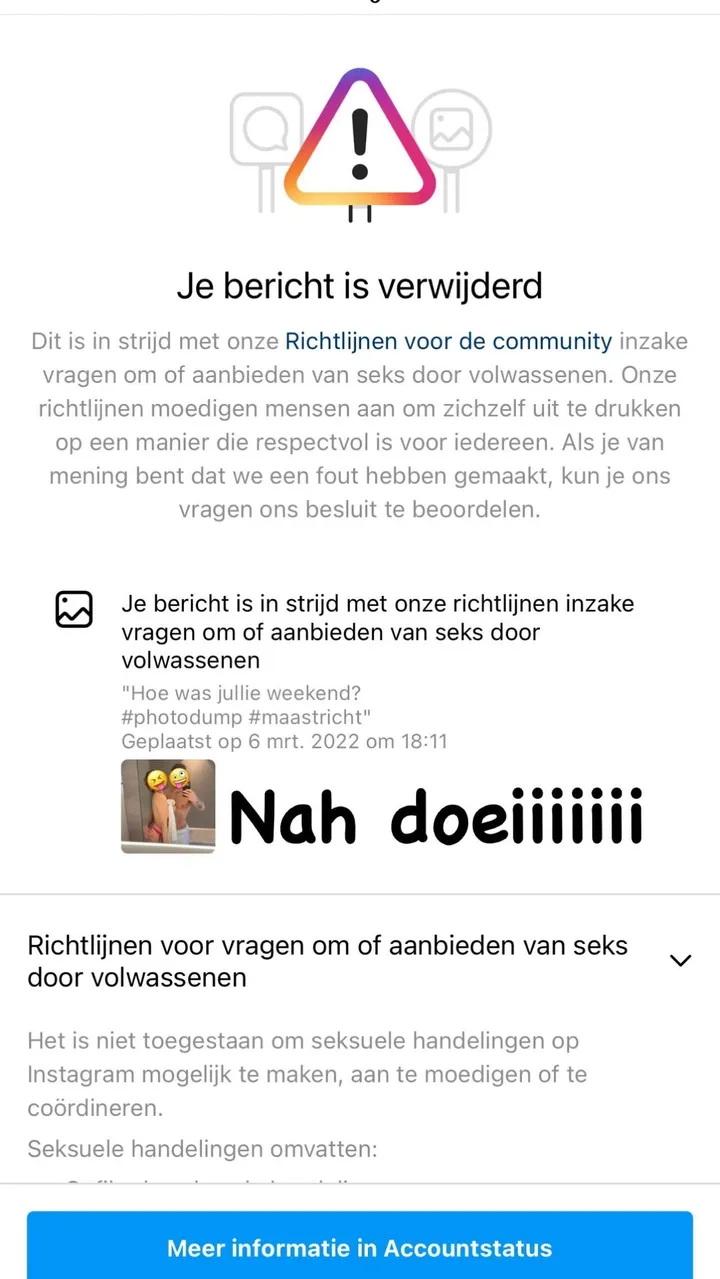Viewport: 720px width, 1279px height.
Task: Collapse the Richtlijnen voor vragen om seks section
Action: [680, 960]
